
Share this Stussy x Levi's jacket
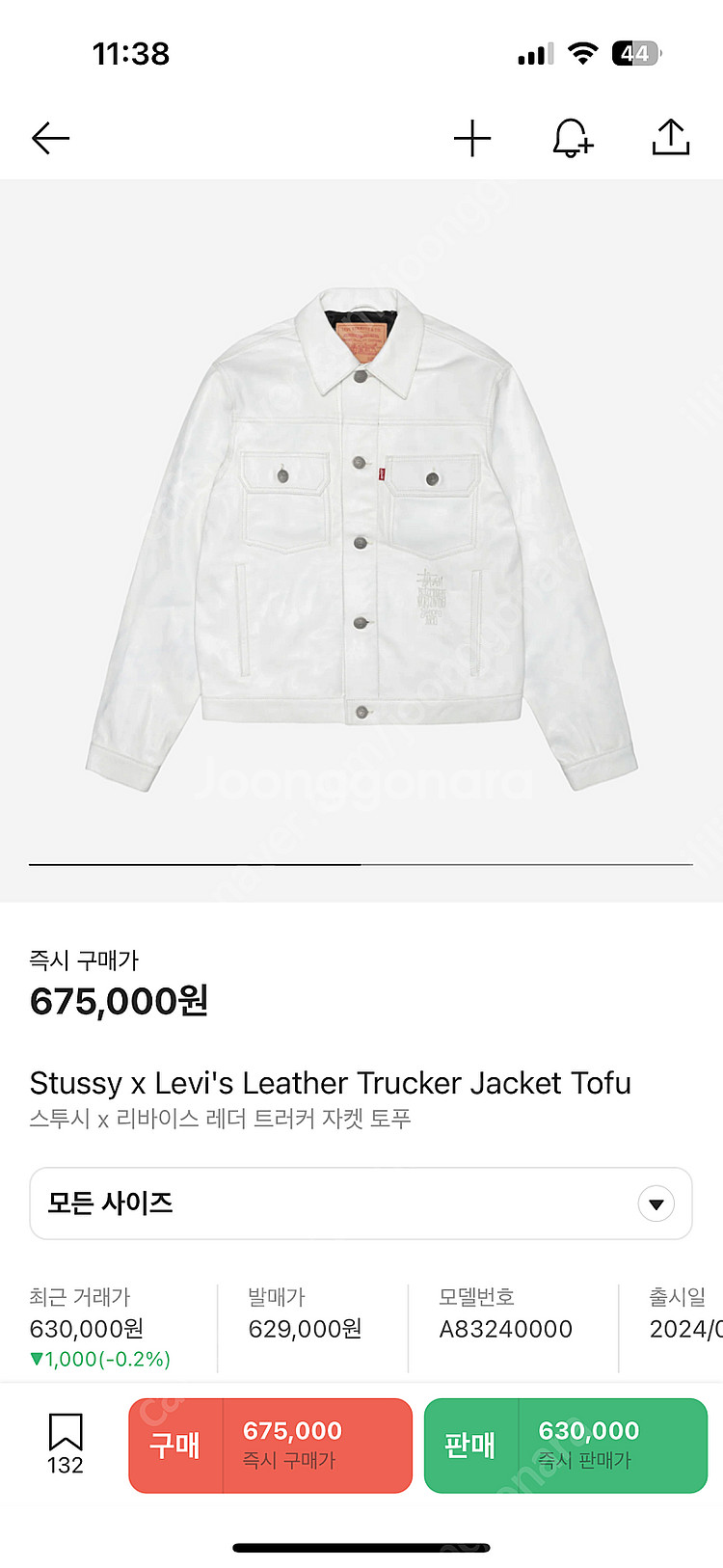tap(671, 138)
